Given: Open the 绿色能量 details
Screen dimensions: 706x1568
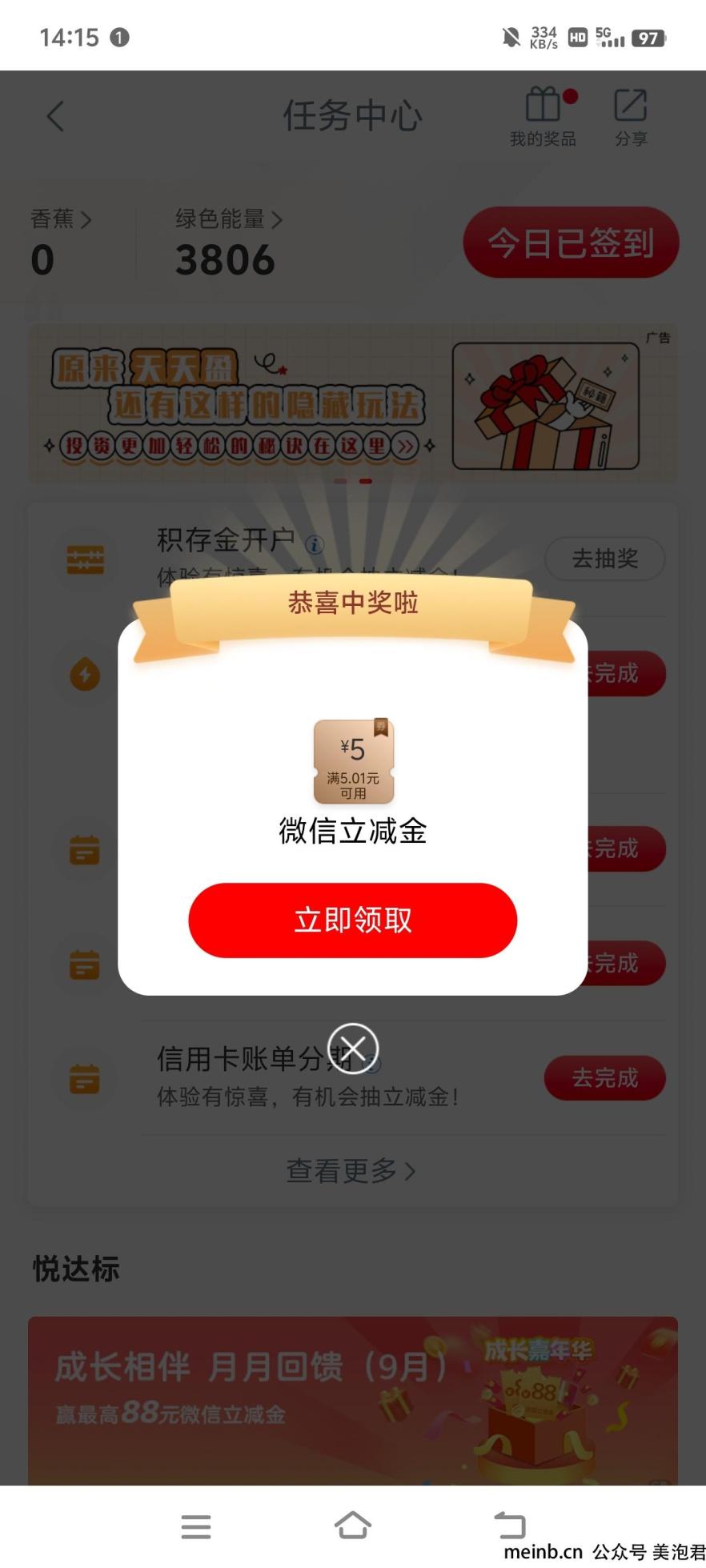Looking at the screenshot, I should tap(228, 219).
